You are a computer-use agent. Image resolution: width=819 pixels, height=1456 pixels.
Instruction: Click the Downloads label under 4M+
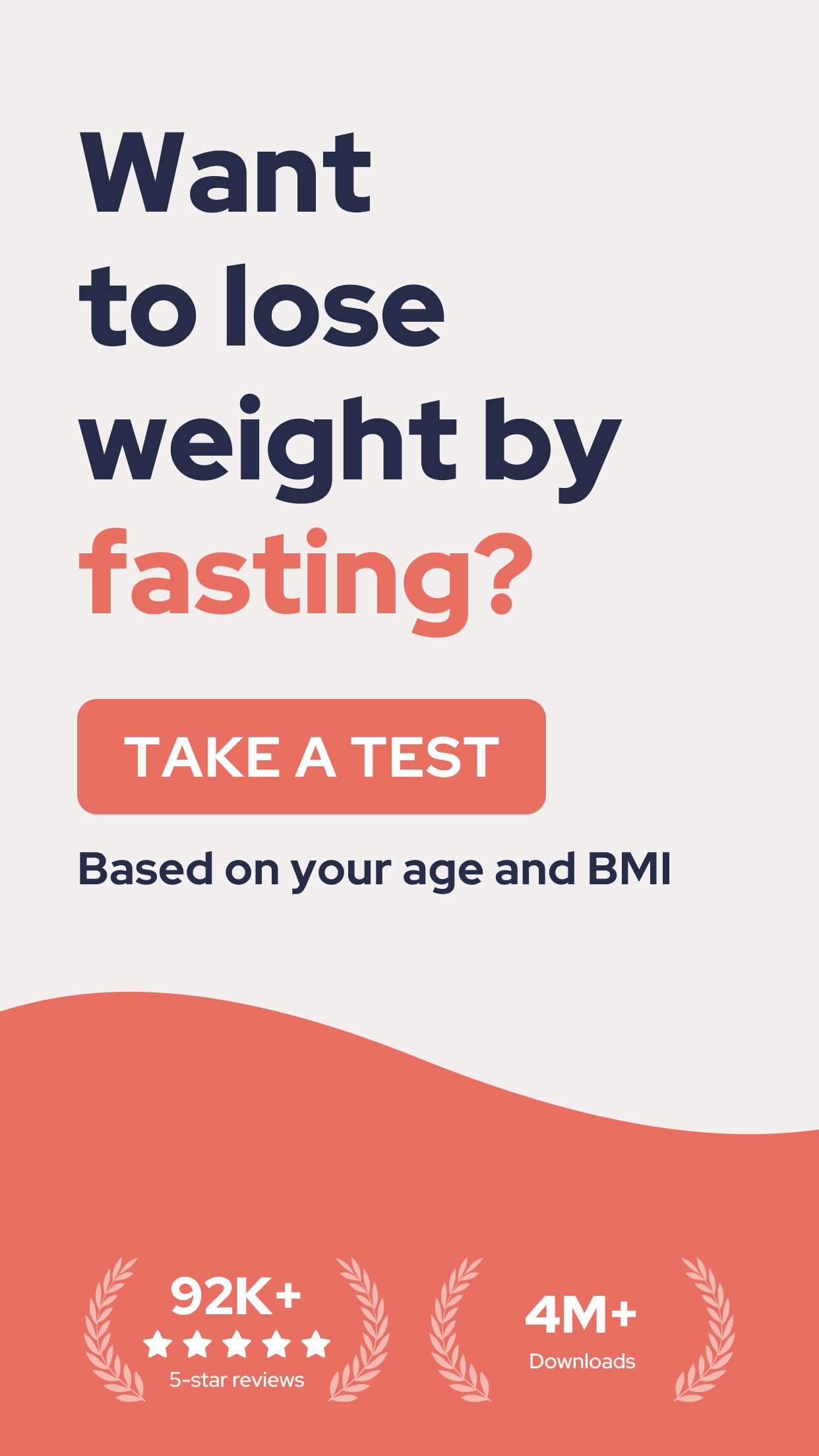[x=584, y=1360]
